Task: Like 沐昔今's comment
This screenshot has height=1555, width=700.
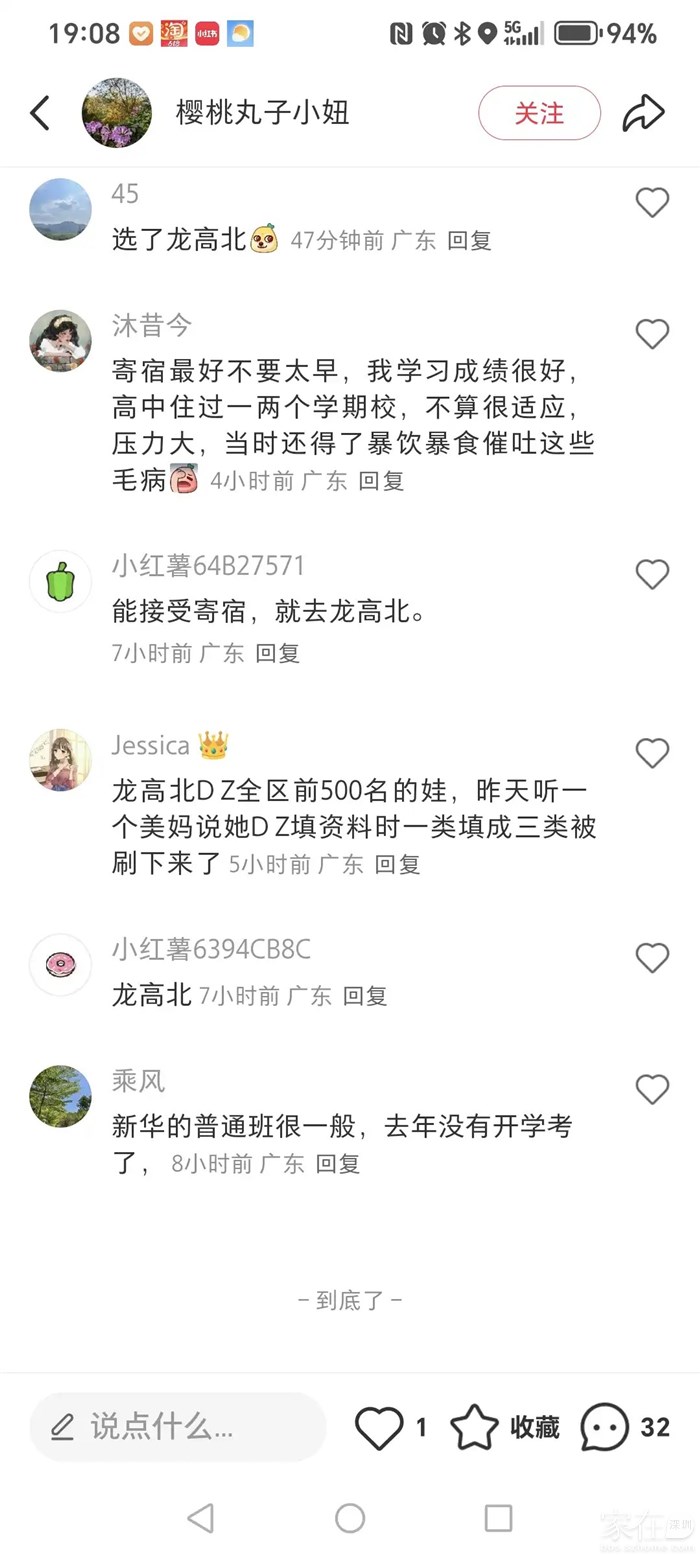Action: tap(652, 334)
